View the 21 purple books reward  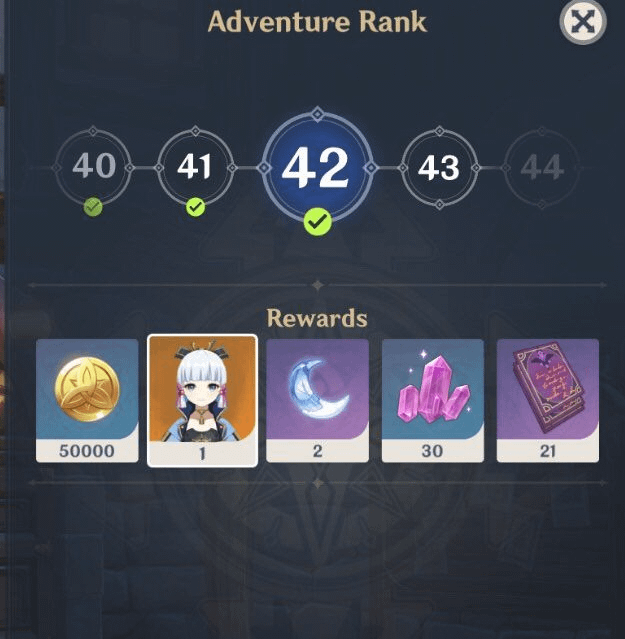pyautogui.click(x=548, y=401)
